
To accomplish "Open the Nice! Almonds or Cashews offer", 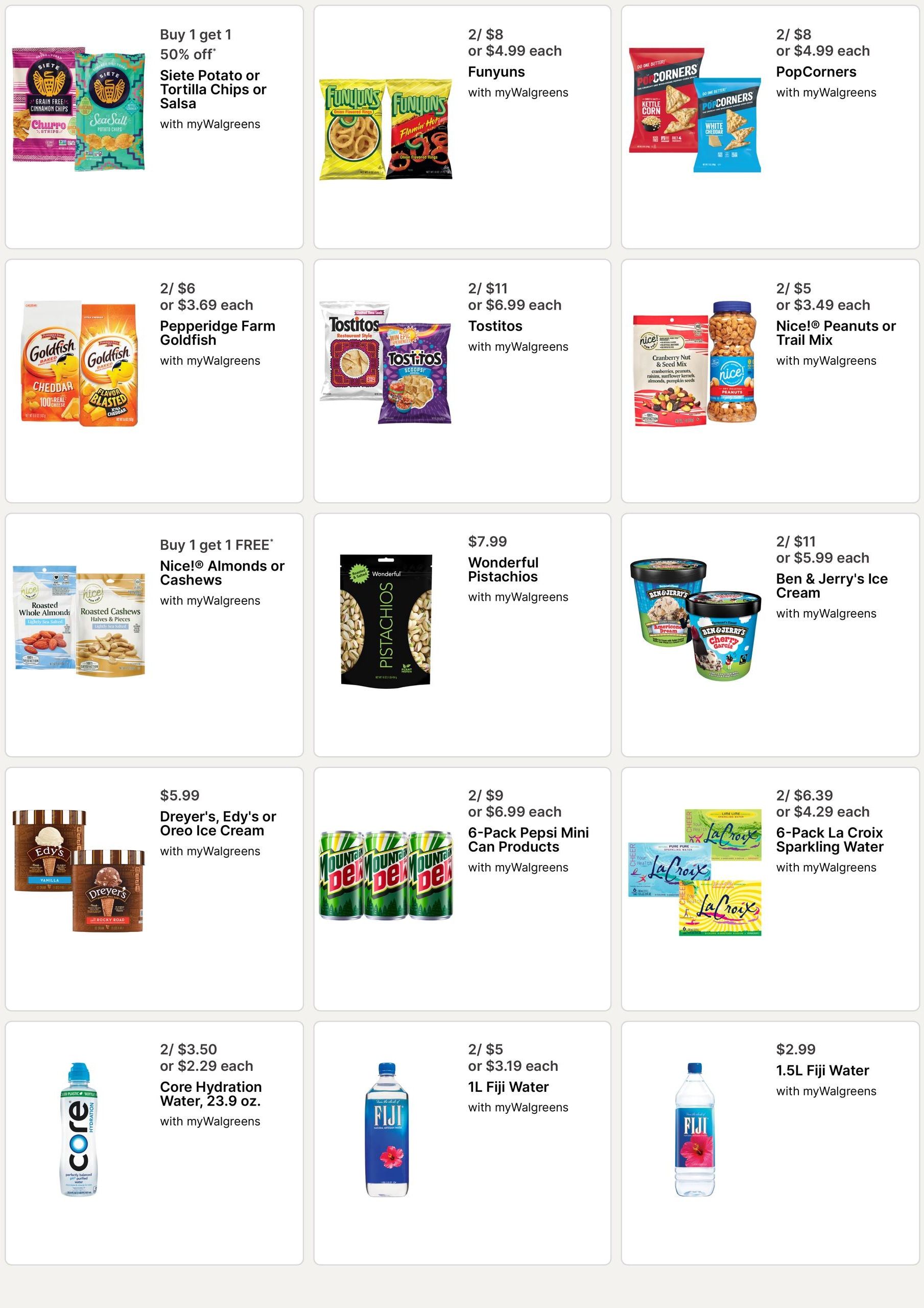I will click(x=154, y=635).
